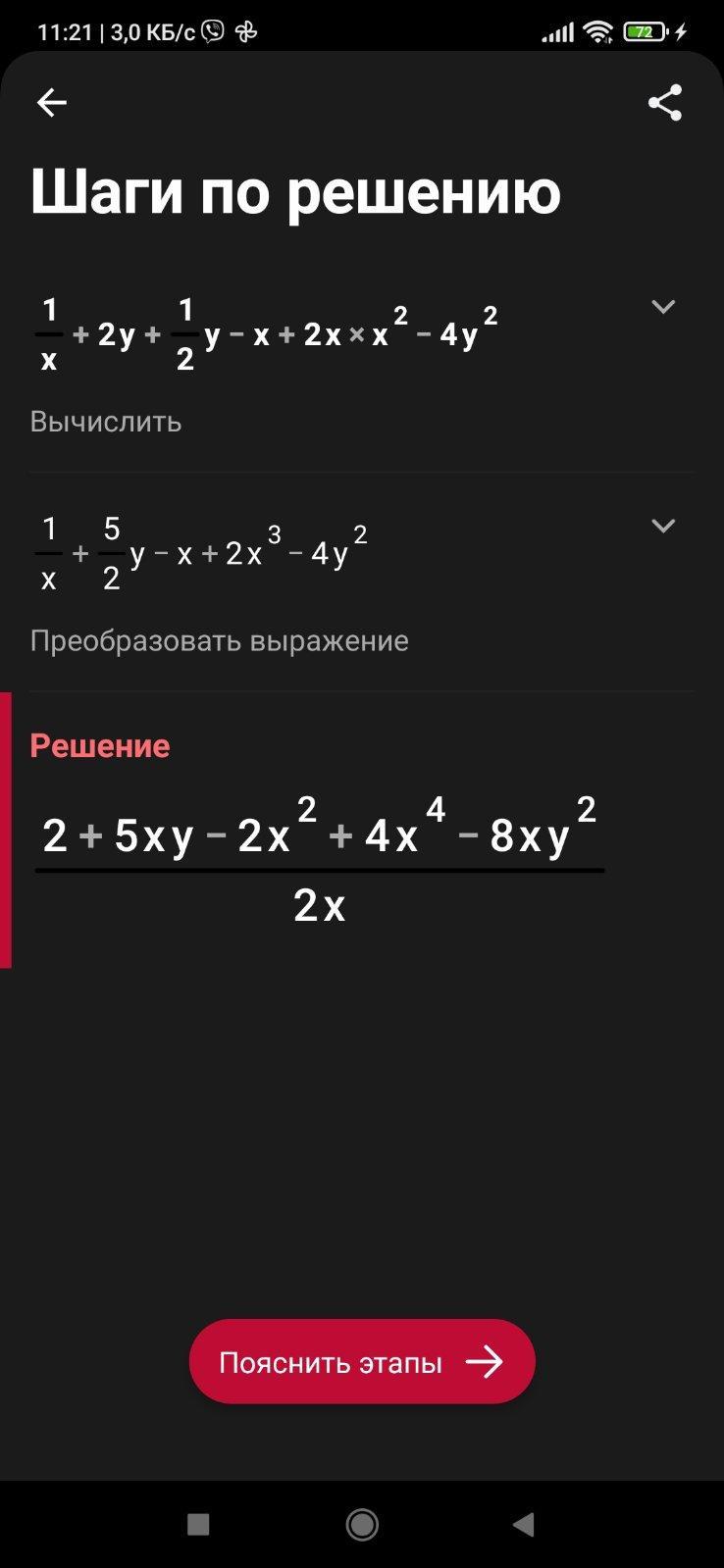Go back using the top-left arrow

coord(51,102)
